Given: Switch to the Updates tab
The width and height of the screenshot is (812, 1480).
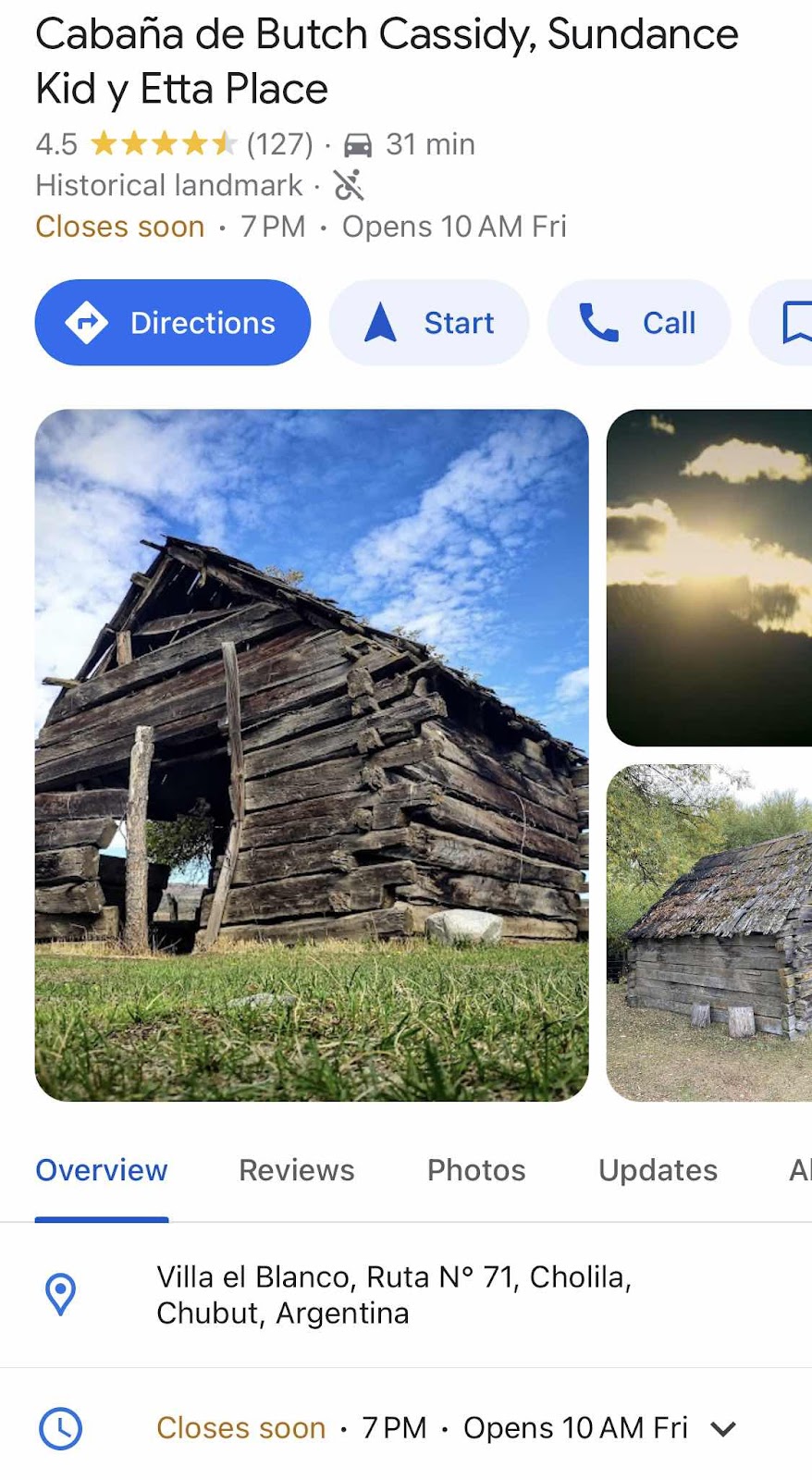Looking at the screenshot, I should [x=658, y=1170].
